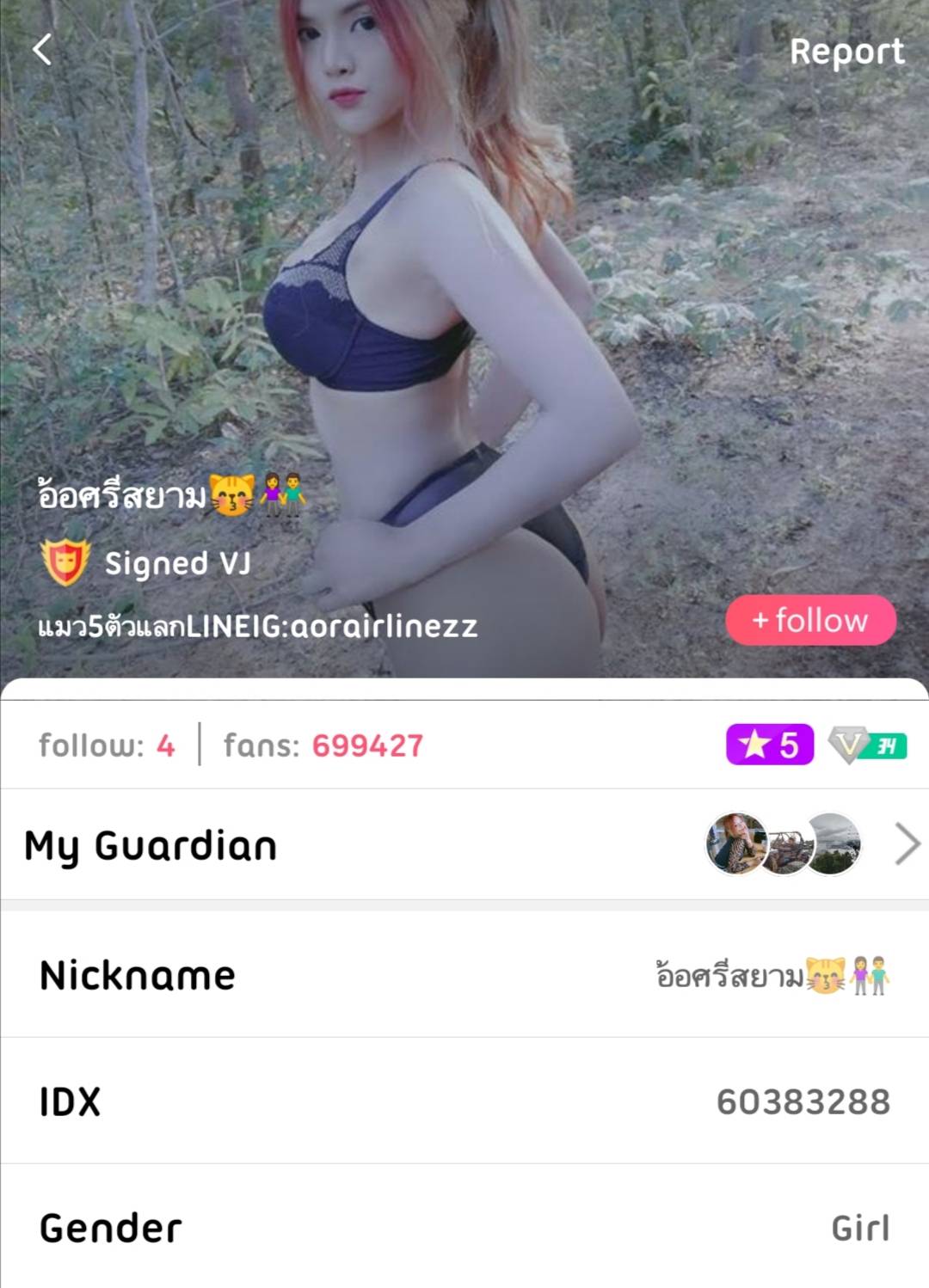Report this profile

pyautogui.click(x=846, y=52)
